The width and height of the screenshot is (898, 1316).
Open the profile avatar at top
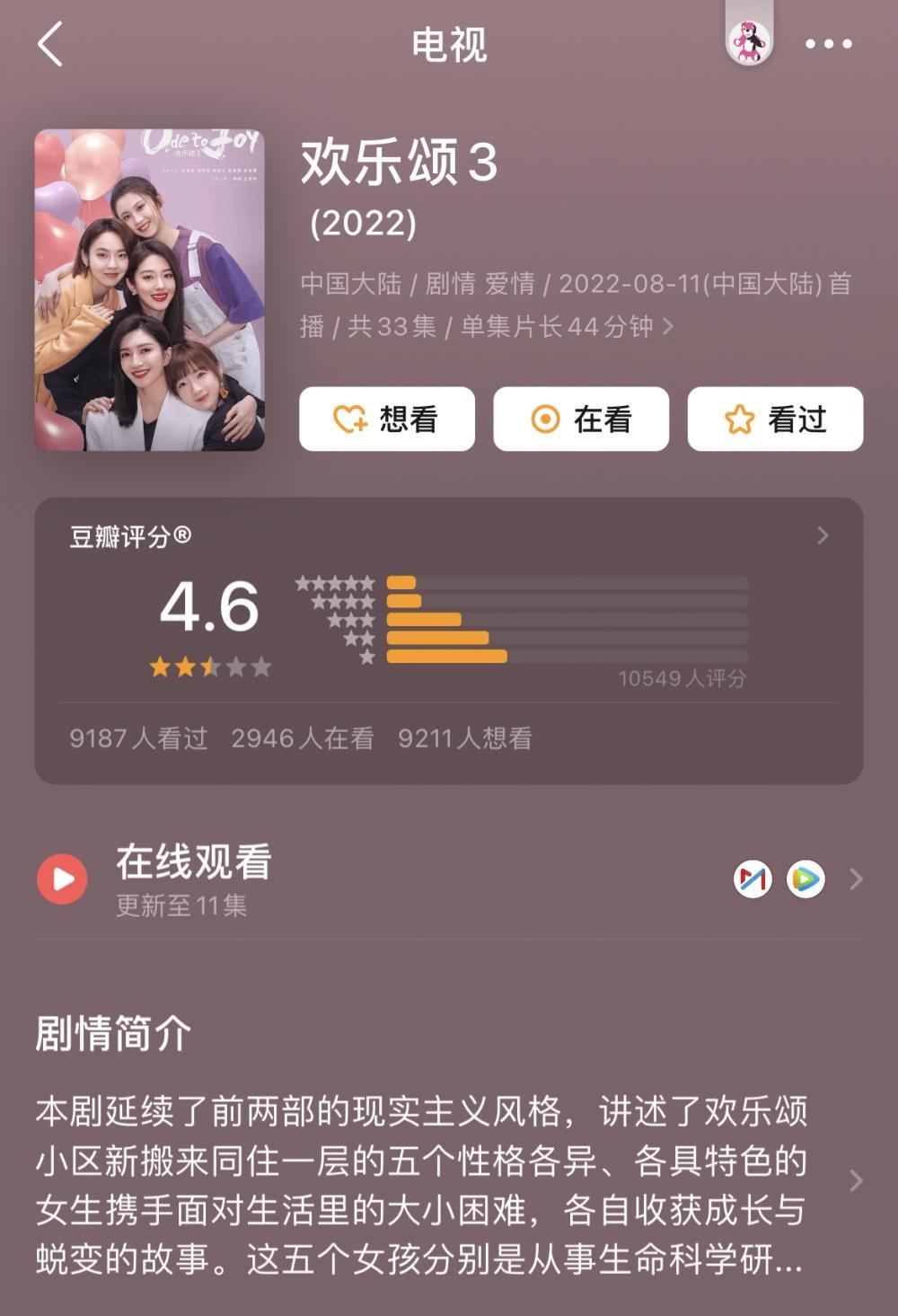[x=749, y=41]
